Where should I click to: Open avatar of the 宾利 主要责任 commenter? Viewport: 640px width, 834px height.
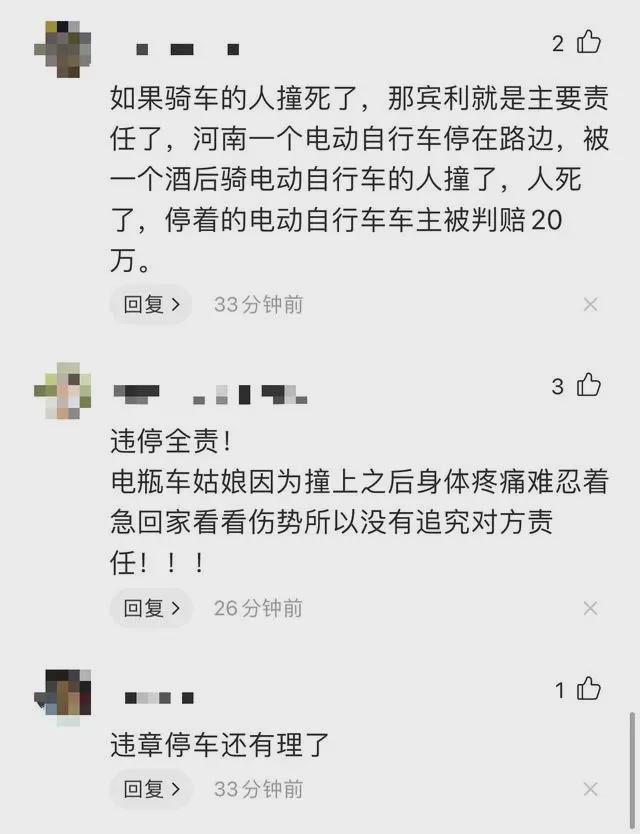62,48
